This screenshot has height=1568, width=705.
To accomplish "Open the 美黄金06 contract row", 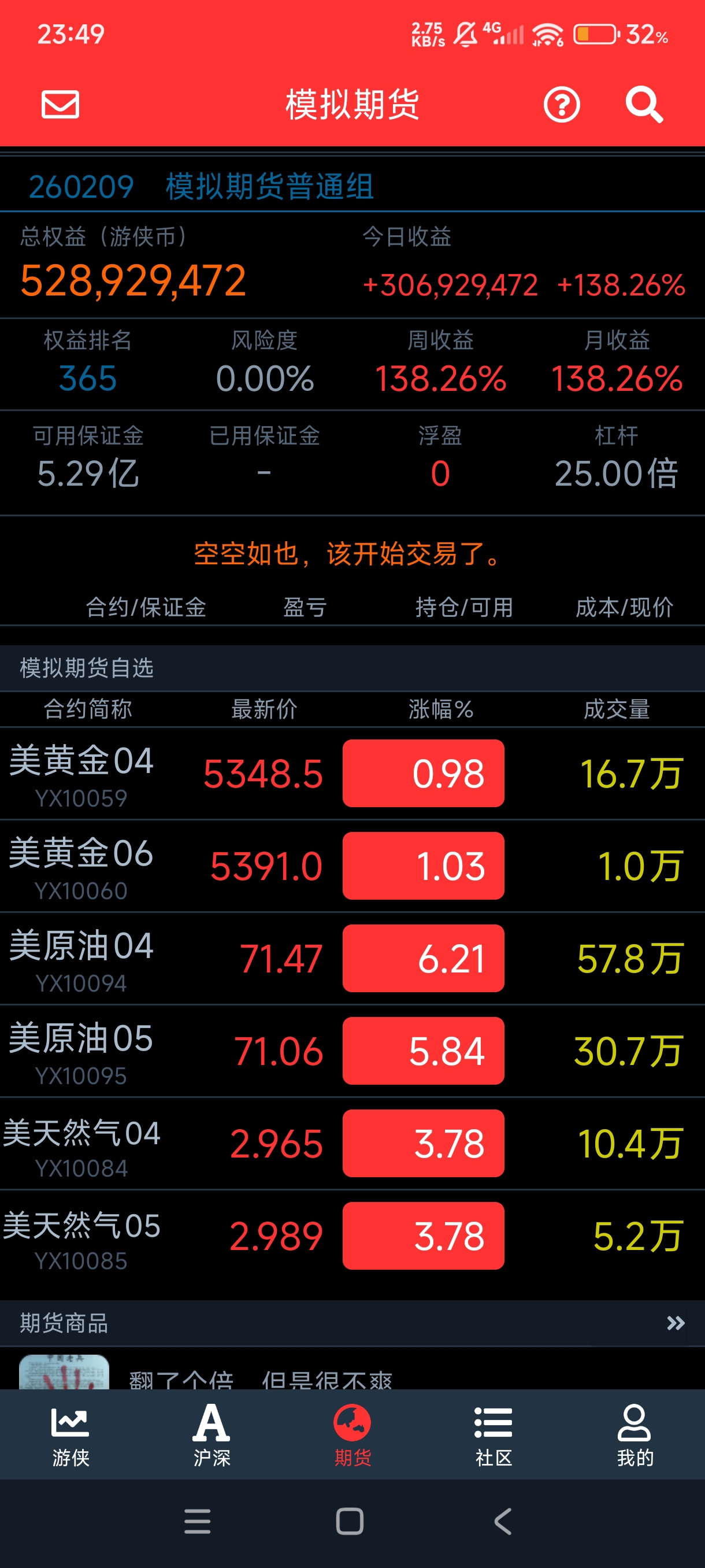I will [81, 866].
